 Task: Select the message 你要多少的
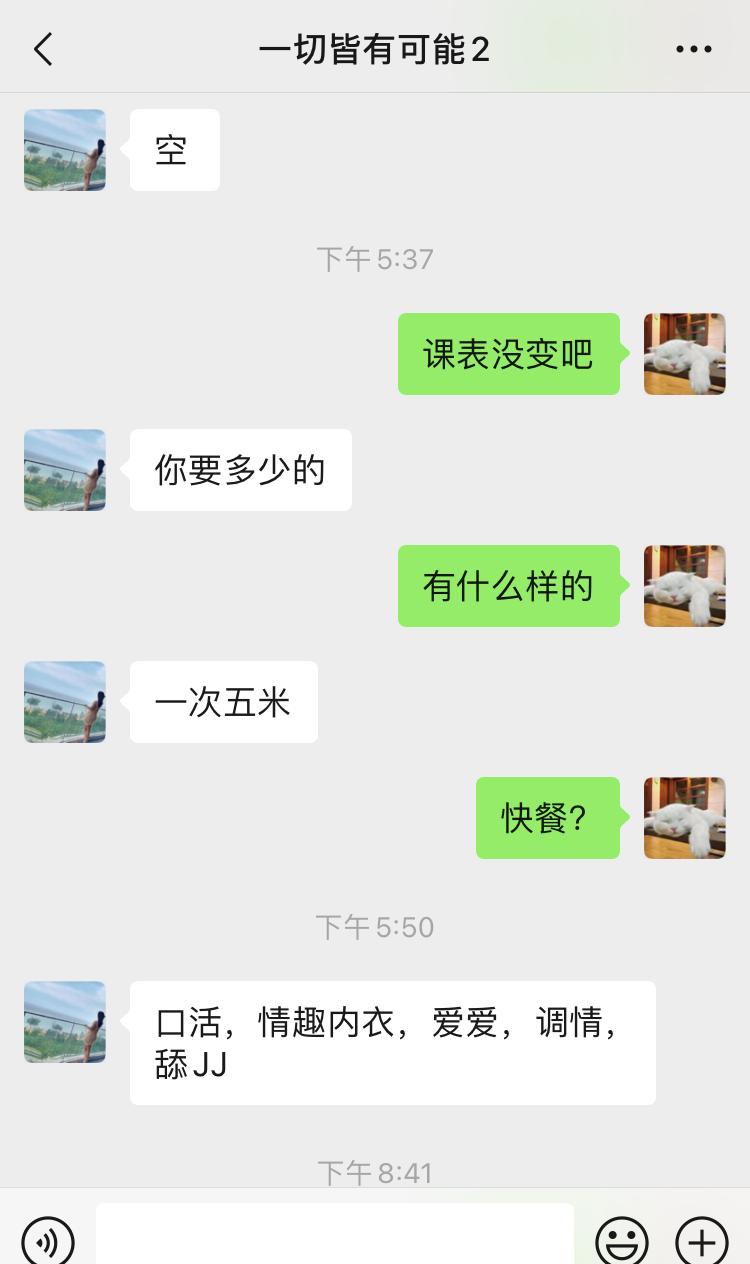tap(240, 470)
